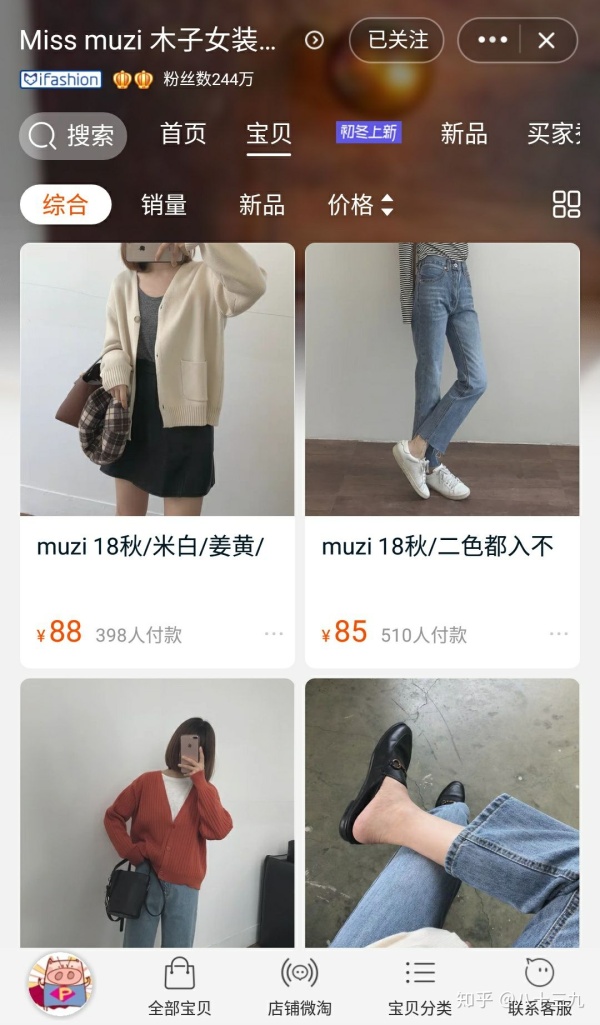The width and height of the screenshot is (600, 1025).
Task: Go to the 新品 top tab
Action: pyautogui.click(x=464, y=134)
